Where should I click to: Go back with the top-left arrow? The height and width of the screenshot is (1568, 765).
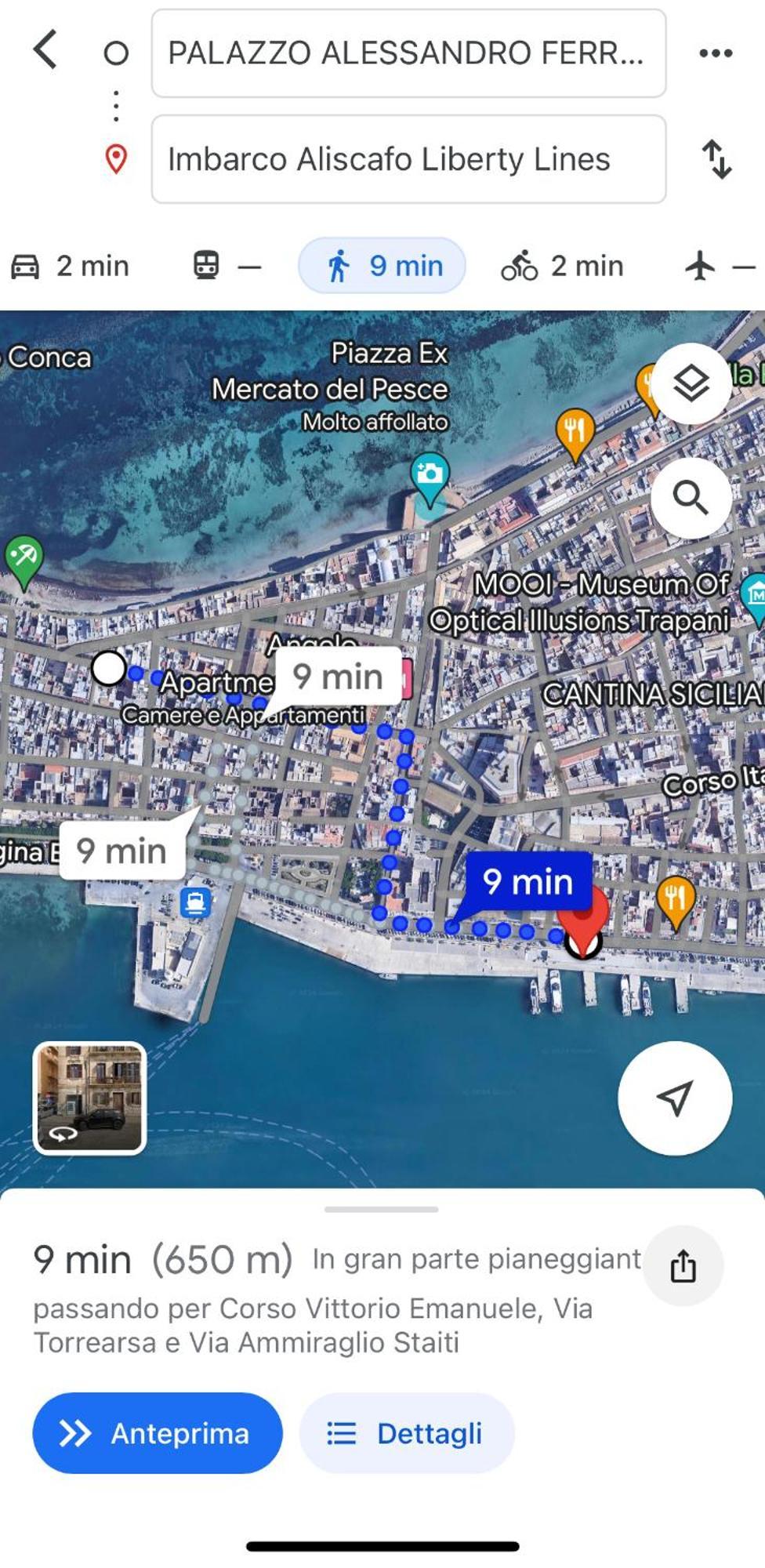point(45,51)
